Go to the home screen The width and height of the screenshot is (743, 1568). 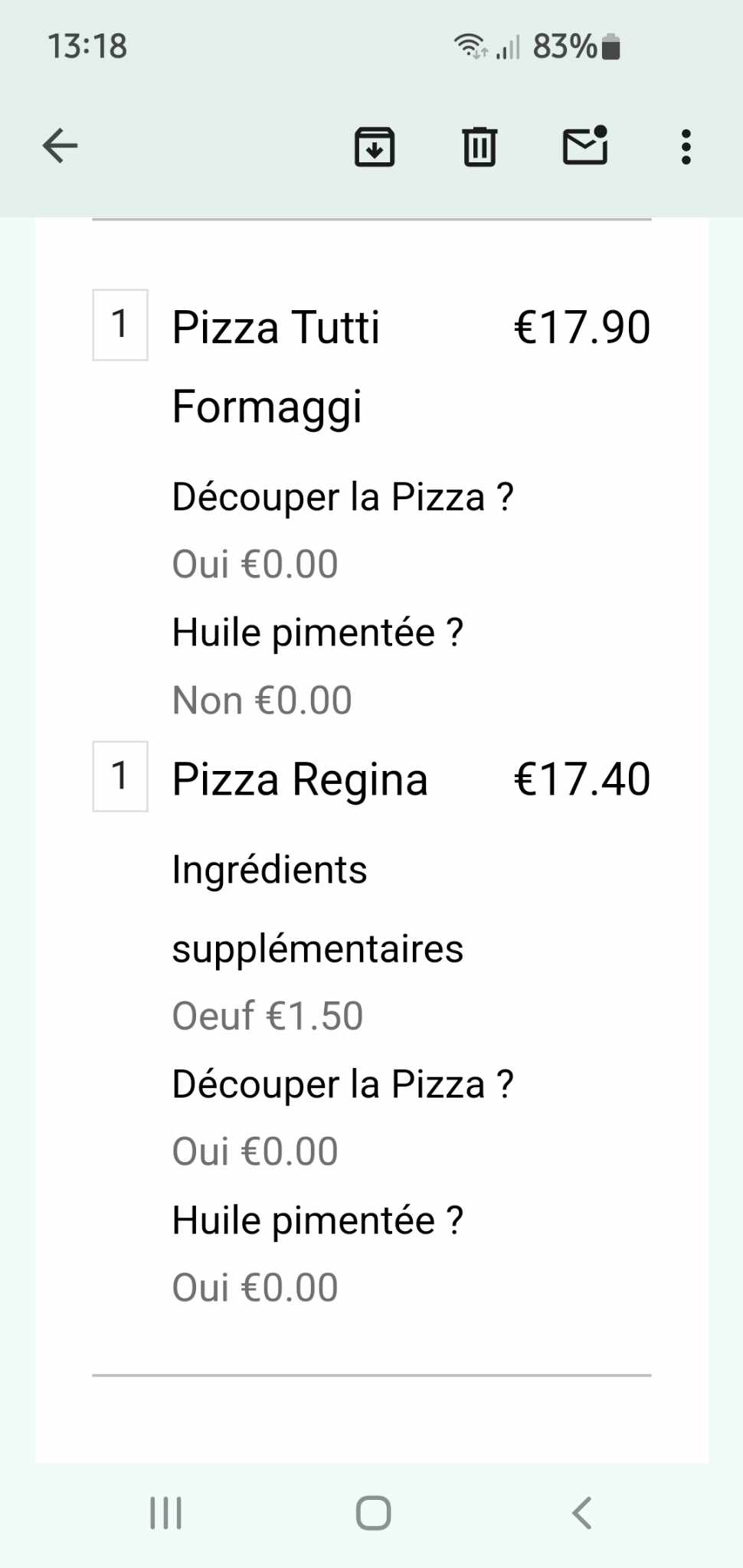[373, 1513]
